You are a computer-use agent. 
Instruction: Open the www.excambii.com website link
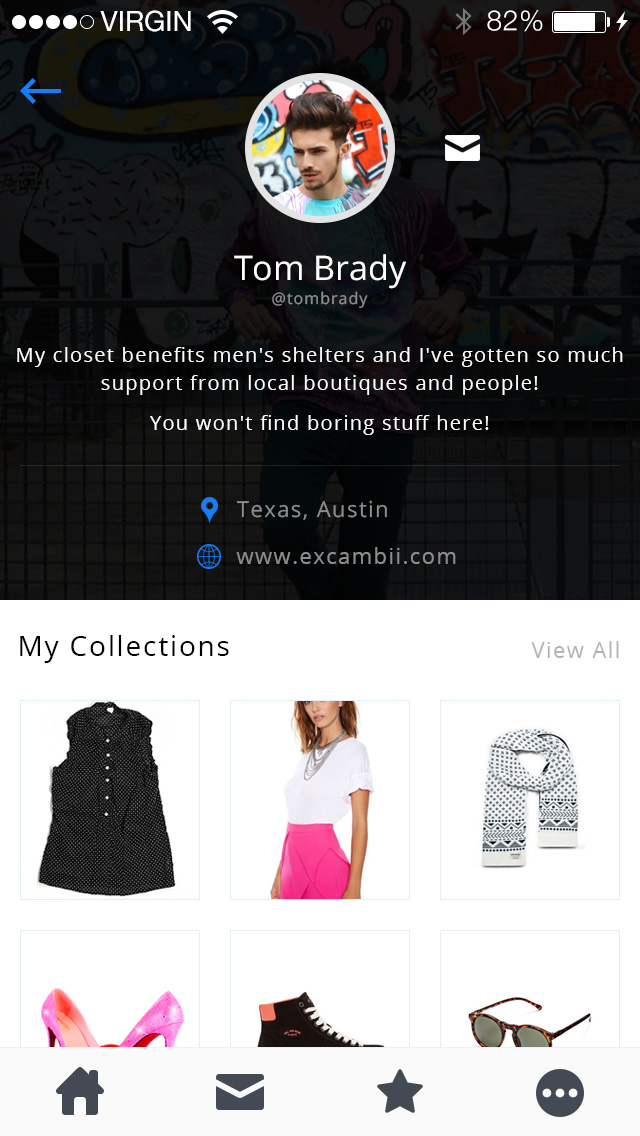click(x=345, y=557)
